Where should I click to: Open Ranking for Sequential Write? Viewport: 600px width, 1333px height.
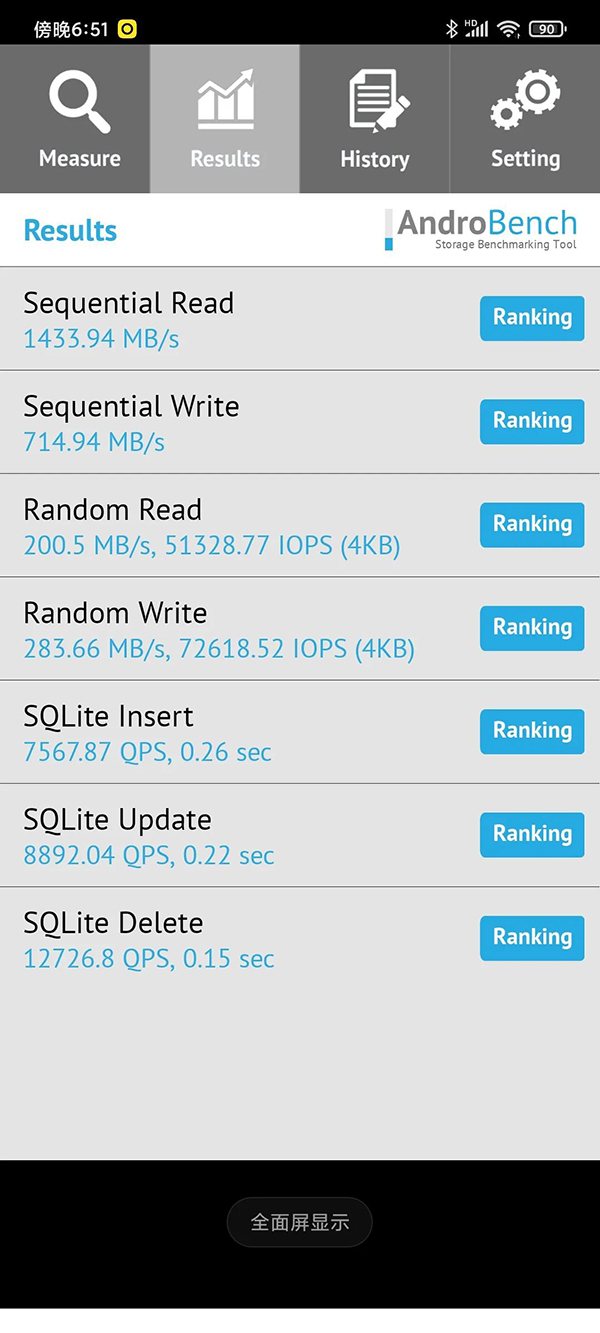[532, 421]
